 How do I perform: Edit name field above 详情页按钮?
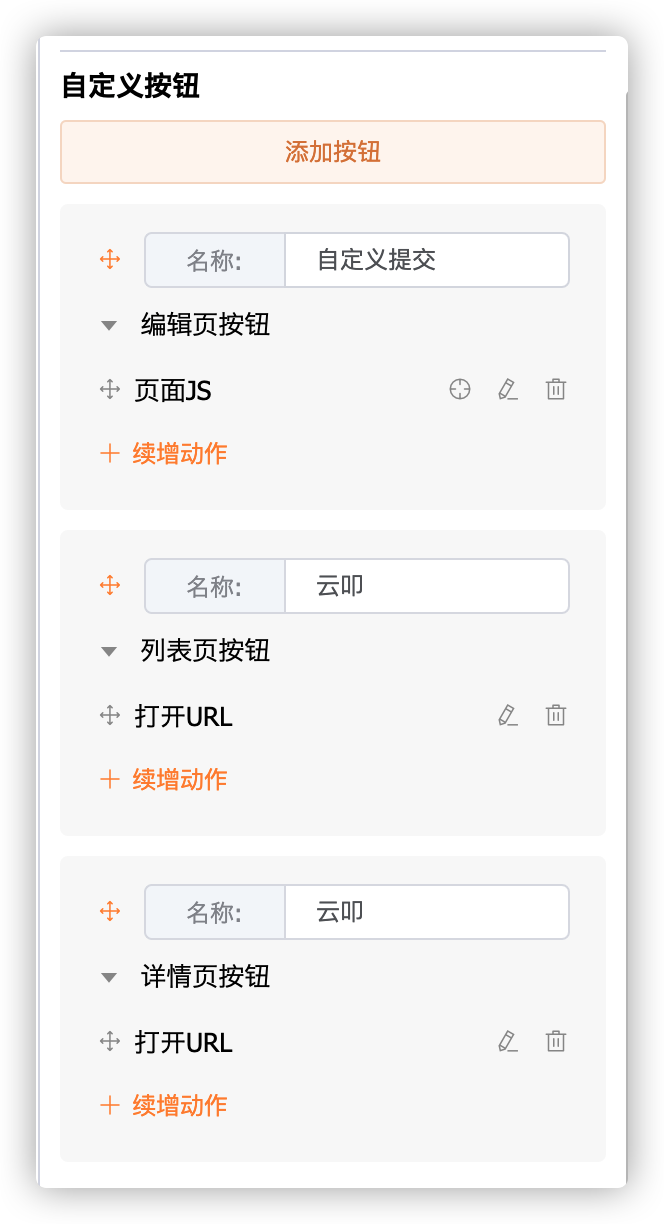426,912
